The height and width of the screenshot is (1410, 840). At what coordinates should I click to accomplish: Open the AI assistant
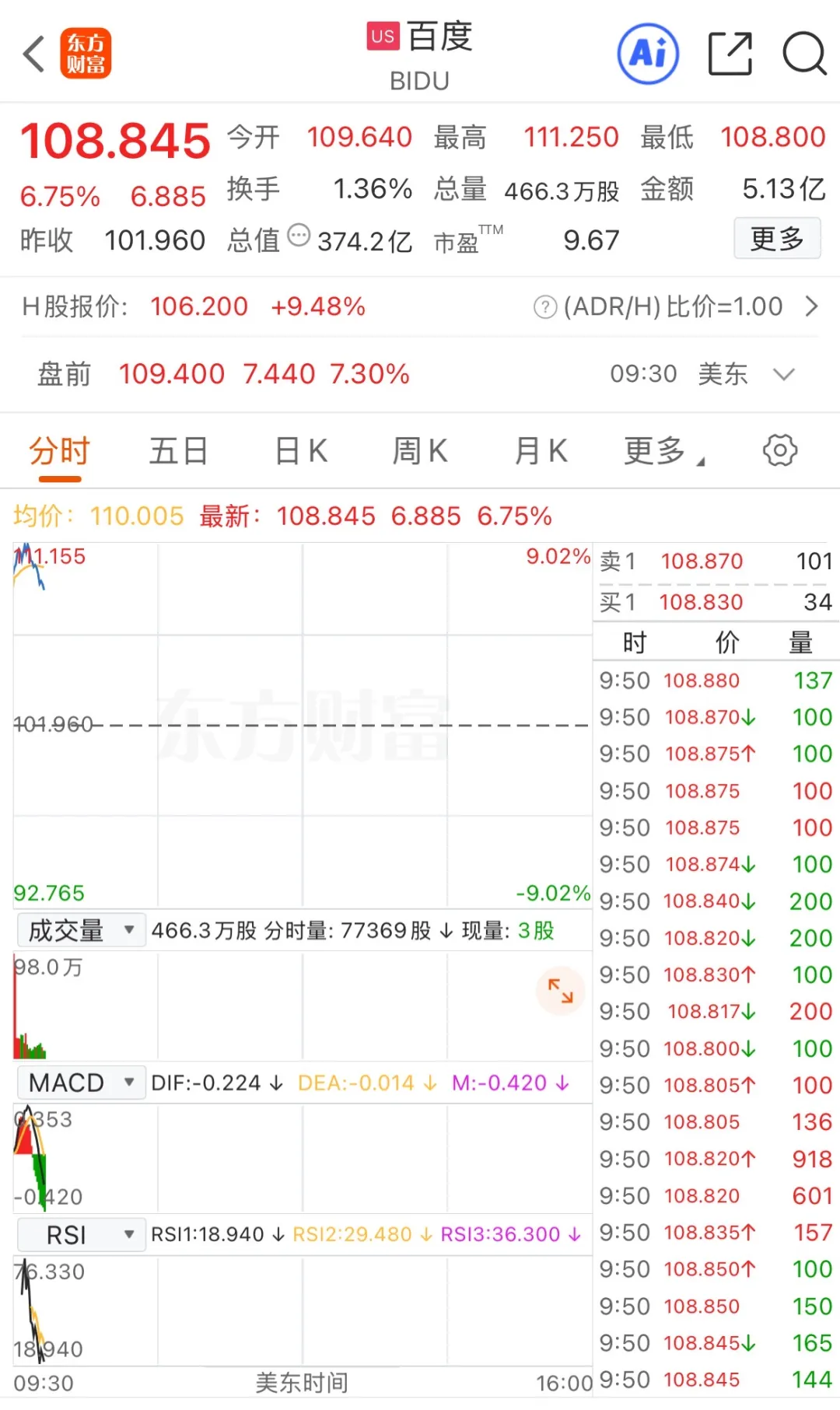pyautogui.click(x=647, y=53)
